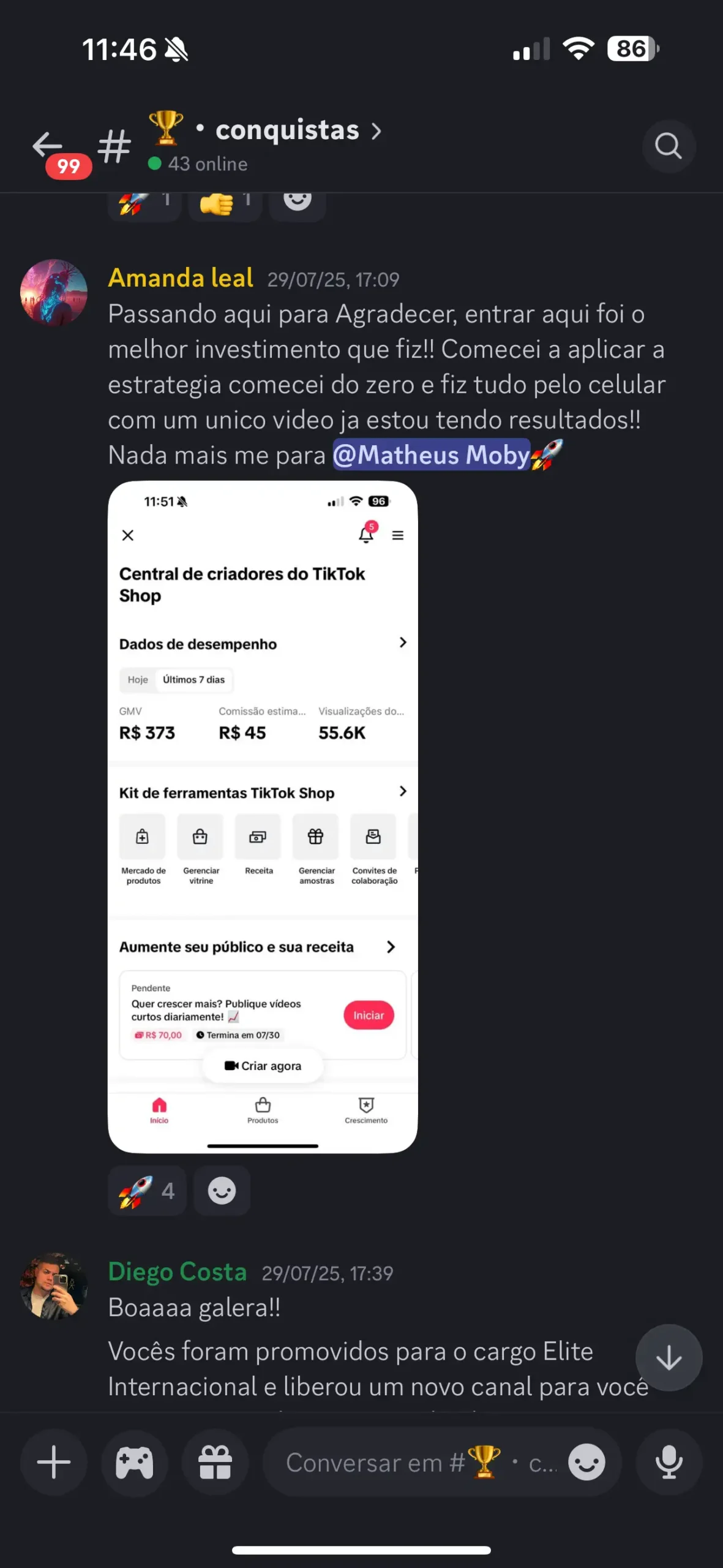Image resolution: width=723 pixels, height=1568 pixels.
Task: Open the emoji picker in message box
Action: [586, 1462]
